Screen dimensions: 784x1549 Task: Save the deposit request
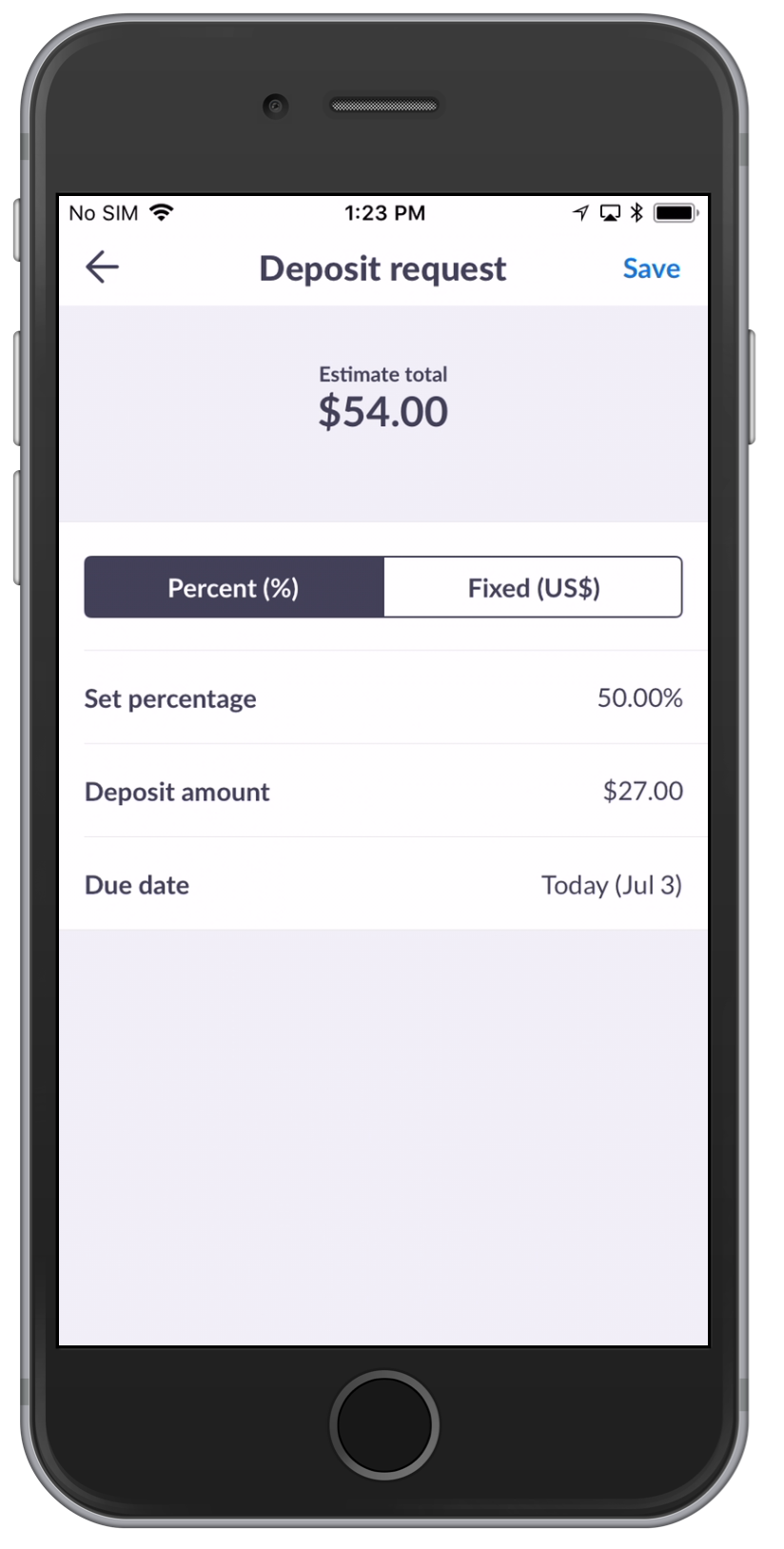[x=651, y=269]
